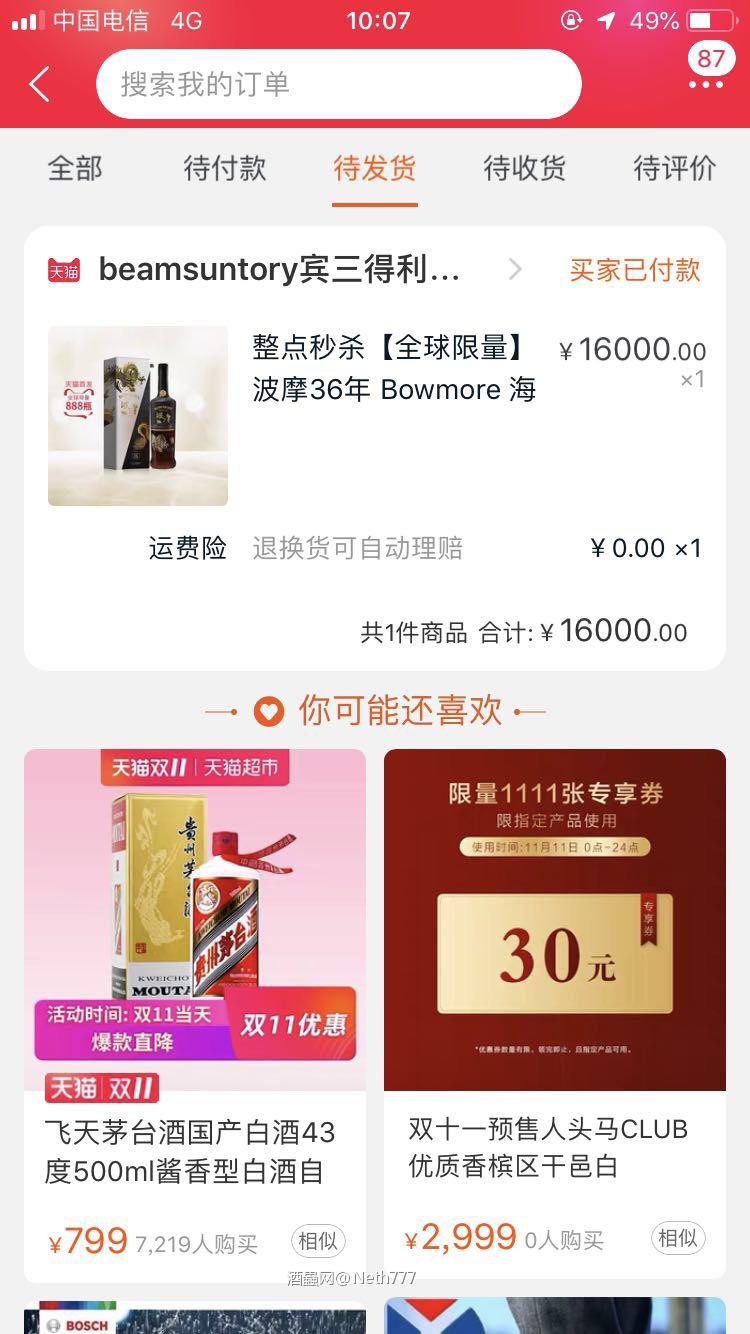Check the 买家已付款 payment status
Image resolution: width=750 pixels, height=1334 pixels.
[634, 270]
